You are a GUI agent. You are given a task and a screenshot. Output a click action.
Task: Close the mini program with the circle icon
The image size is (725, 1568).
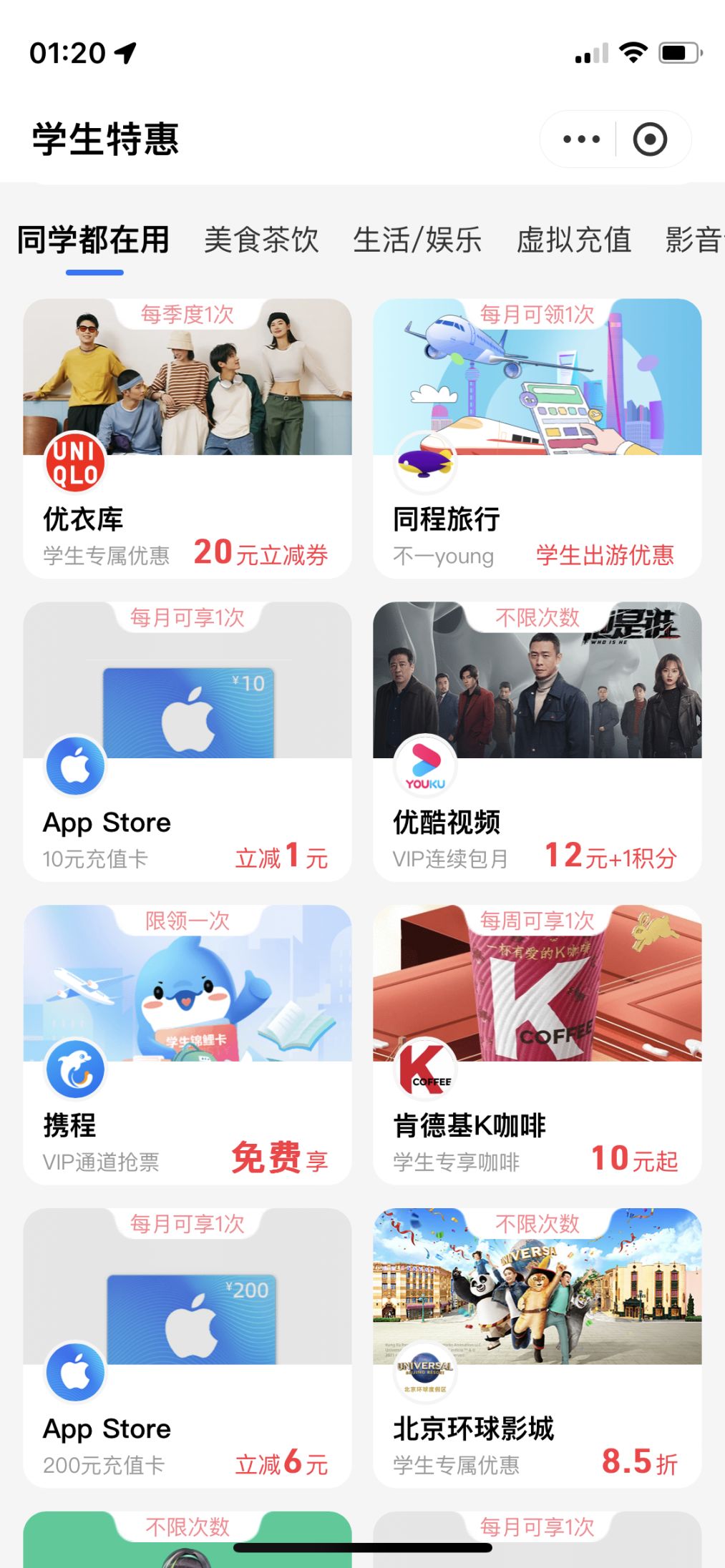[x=650, y=139]
